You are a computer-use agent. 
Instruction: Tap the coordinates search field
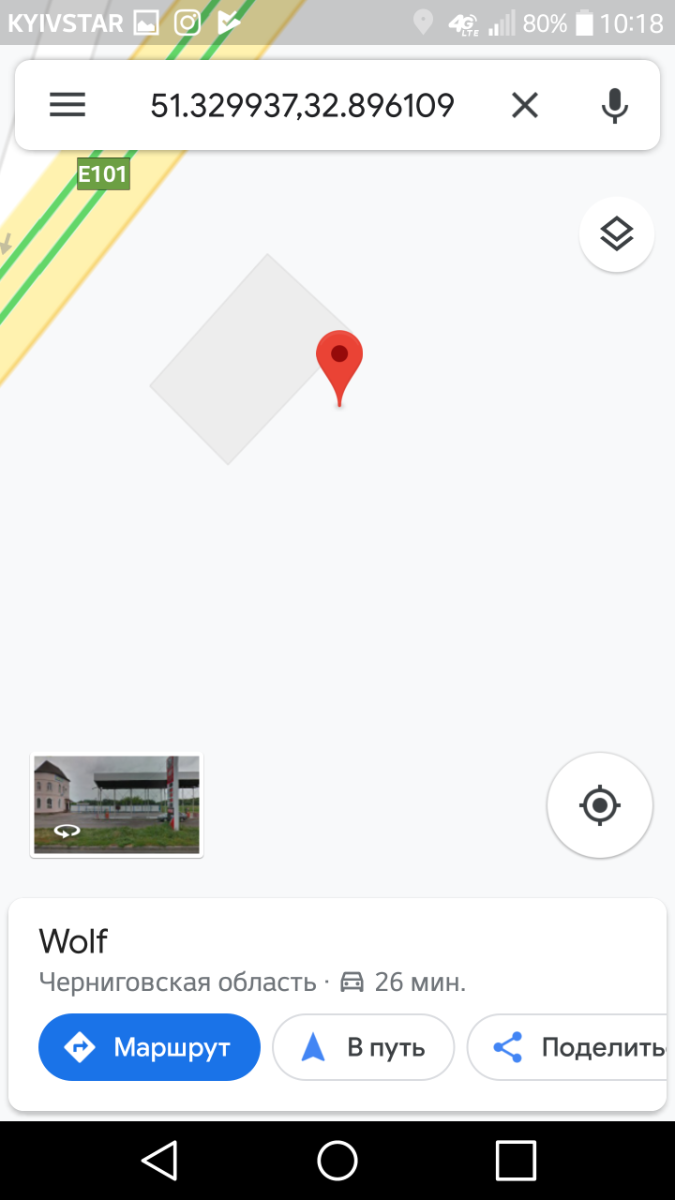click(x=302, y=105)
